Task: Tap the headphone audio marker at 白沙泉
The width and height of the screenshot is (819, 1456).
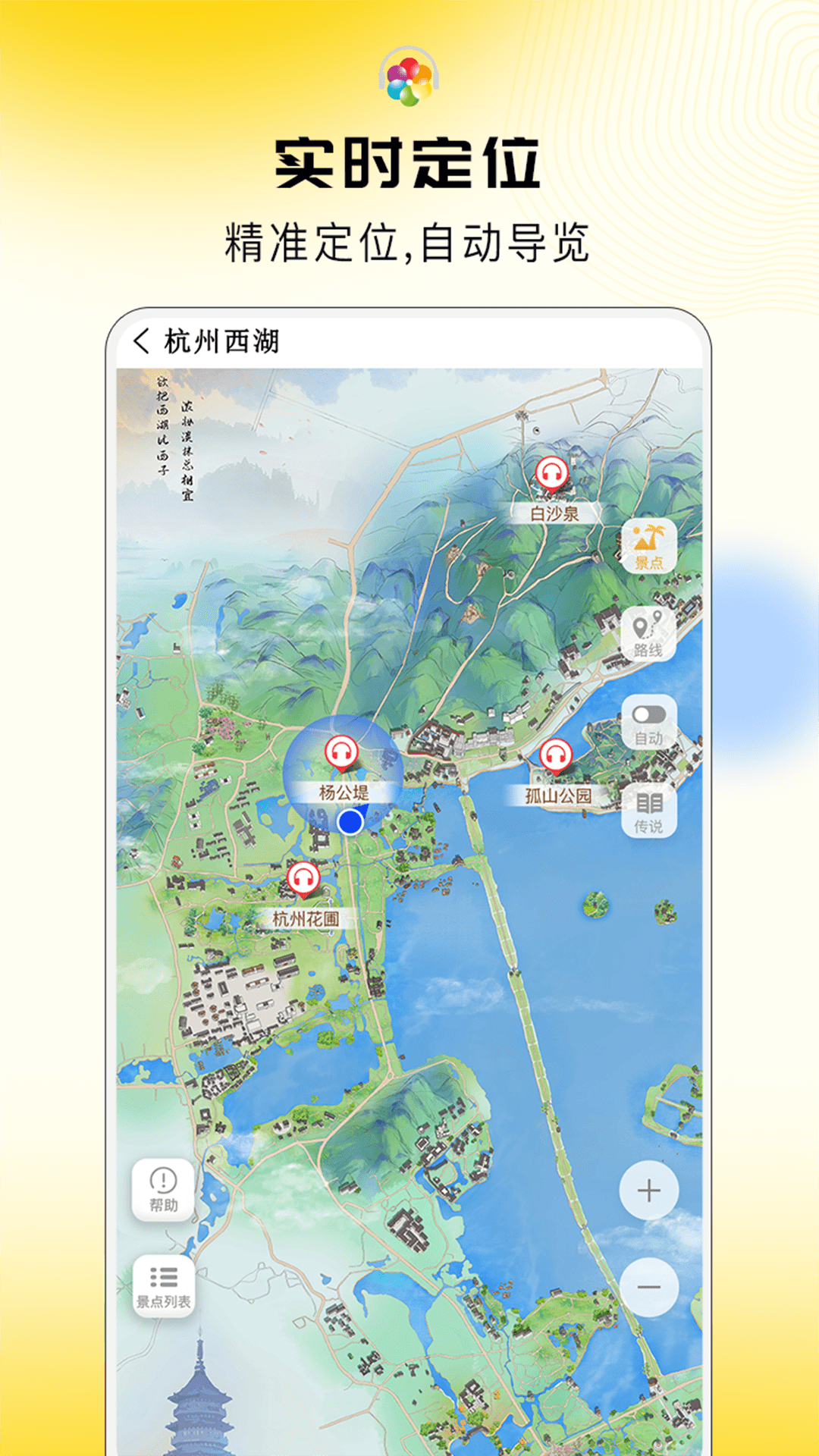Action: (x=551, y=472)
